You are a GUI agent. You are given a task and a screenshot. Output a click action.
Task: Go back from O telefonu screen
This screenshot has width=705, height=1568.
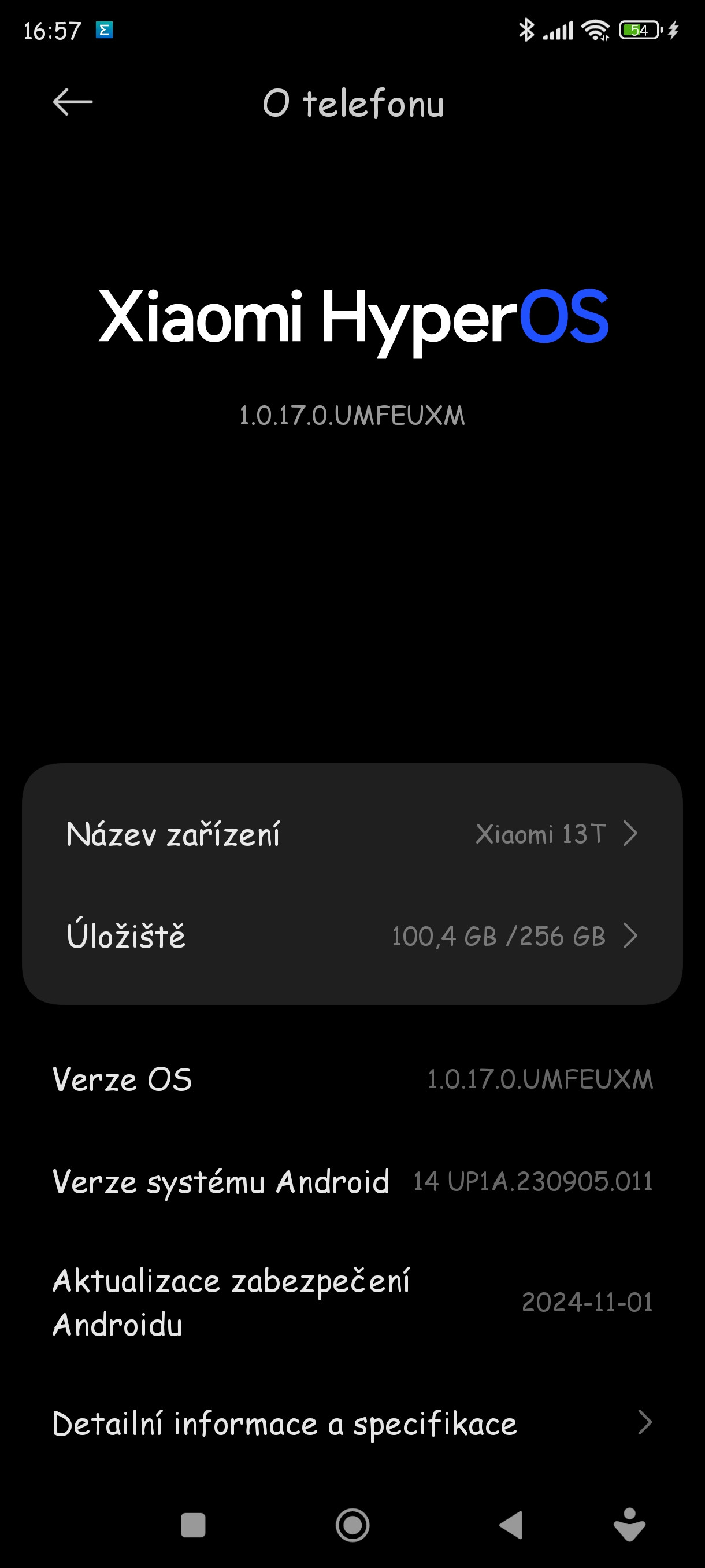pos(72,102)
